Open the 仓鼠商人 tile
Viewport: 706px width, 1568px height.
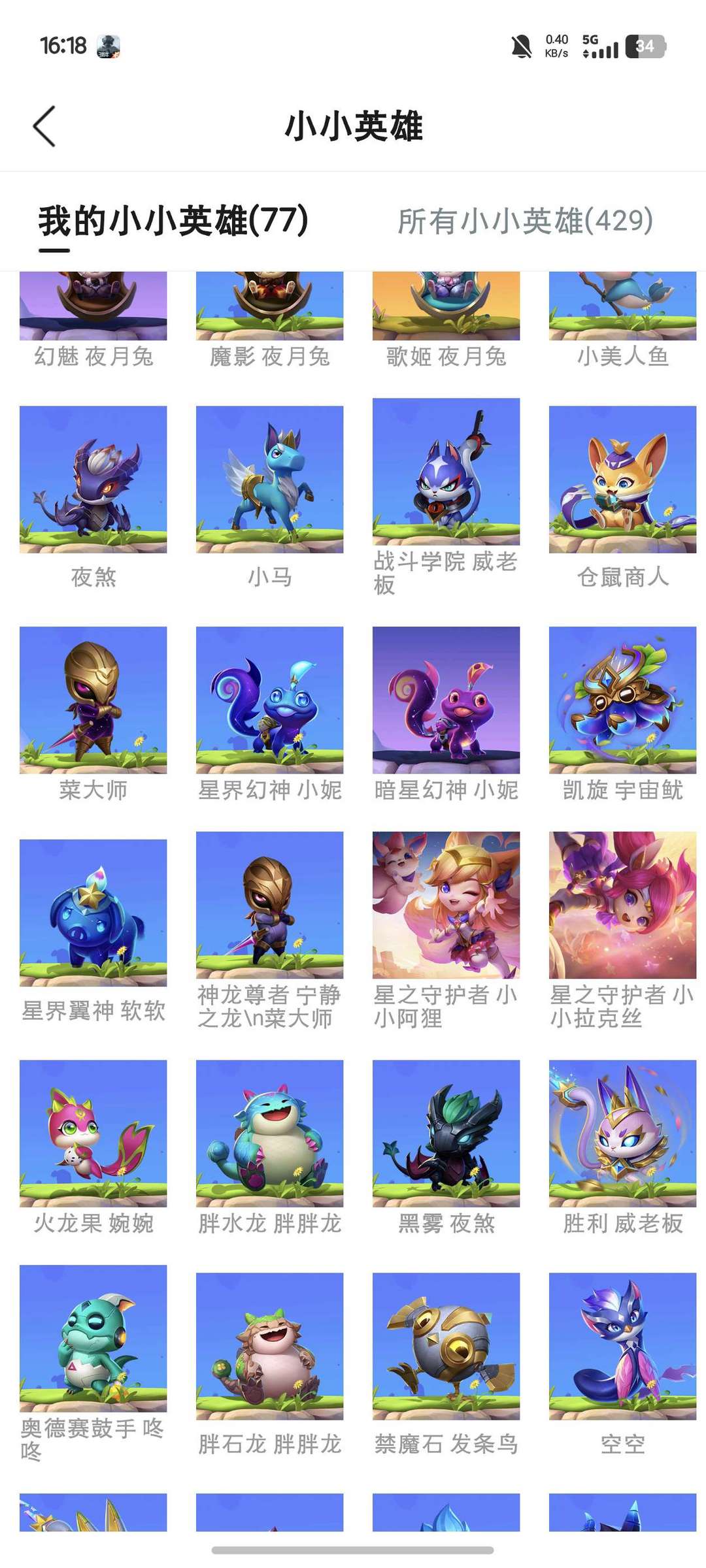click(622, 480)
